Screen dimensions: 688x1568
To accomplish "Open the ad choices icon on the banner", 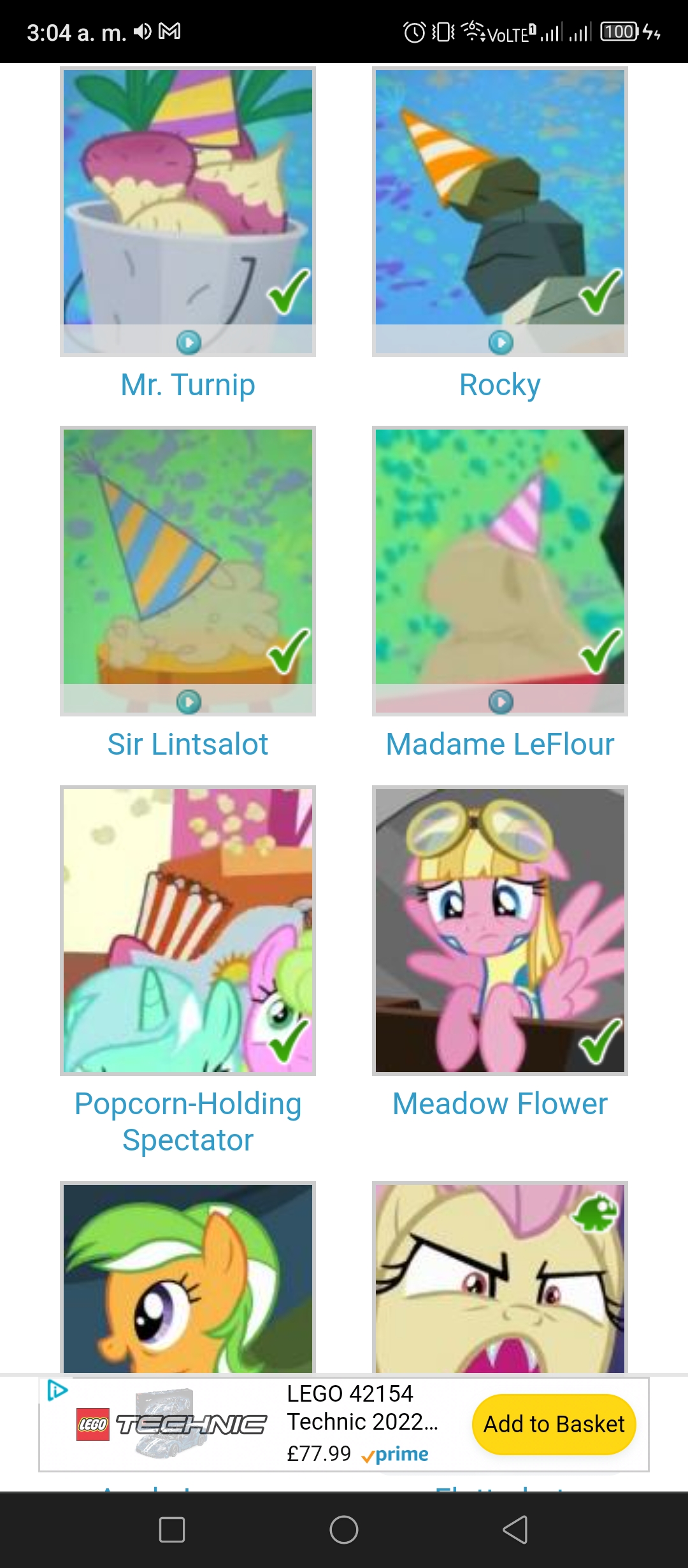I will pos(57,1390).
